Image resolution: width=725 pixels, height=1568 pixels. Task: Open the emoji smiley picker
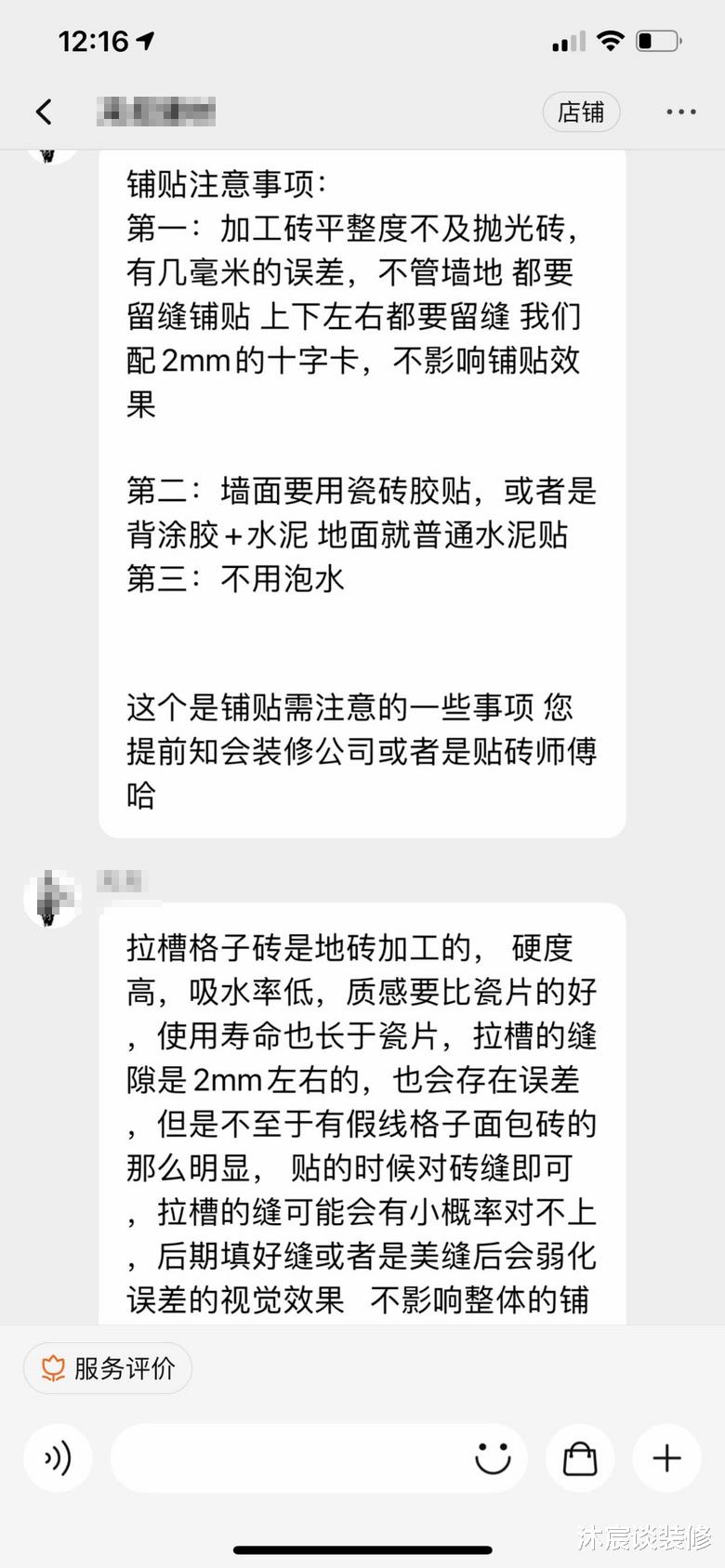[493, 1457]
